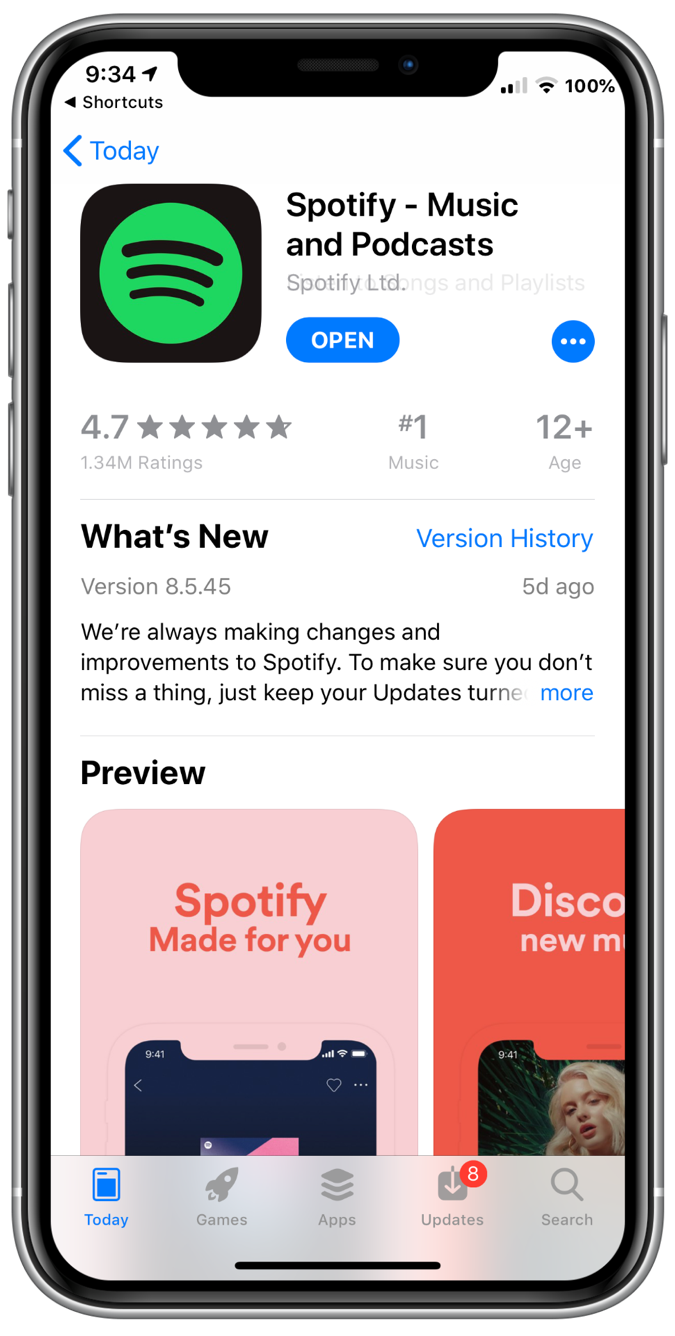675x1336 pixels.
Task: Open the Spotify app
Action: point(342,340)
